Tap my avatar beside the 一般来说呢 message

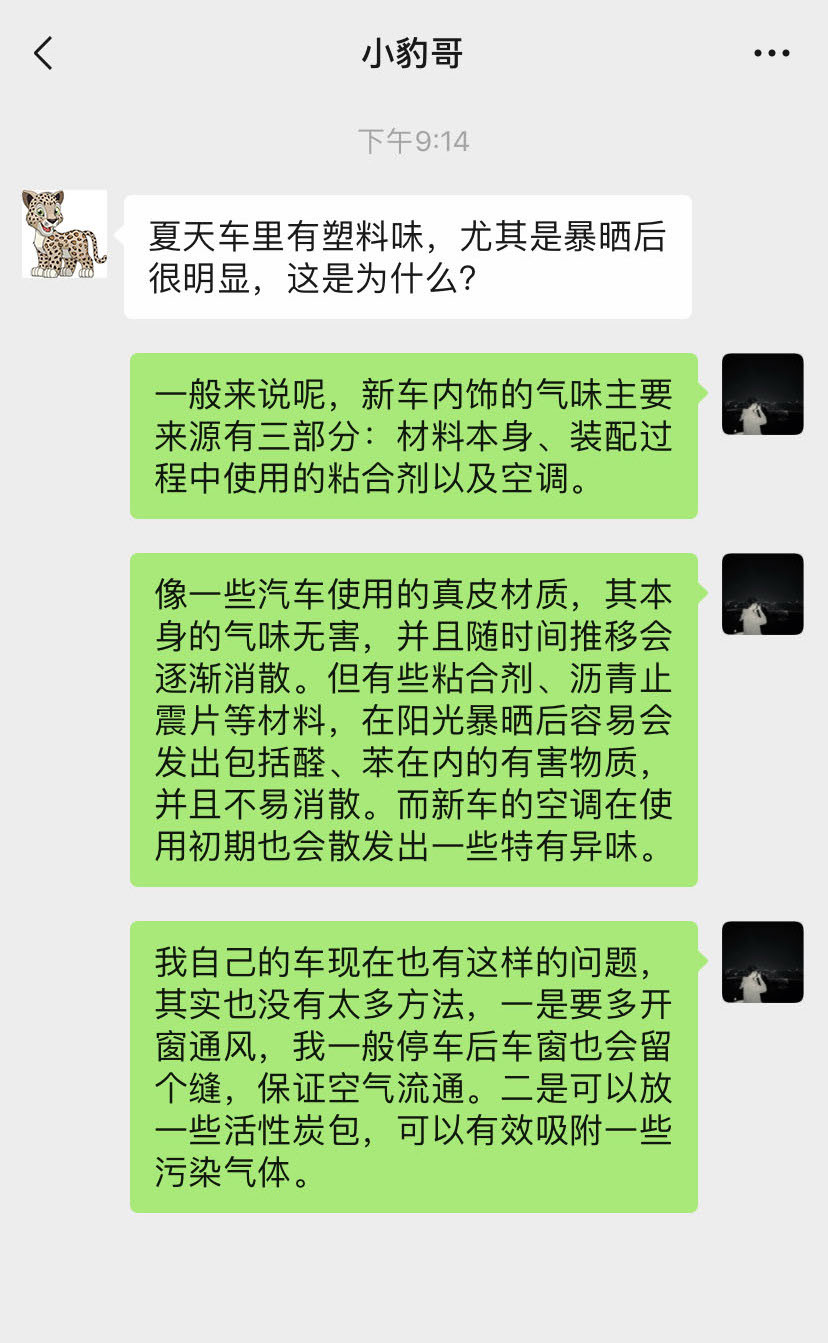(x=762, y=394)
